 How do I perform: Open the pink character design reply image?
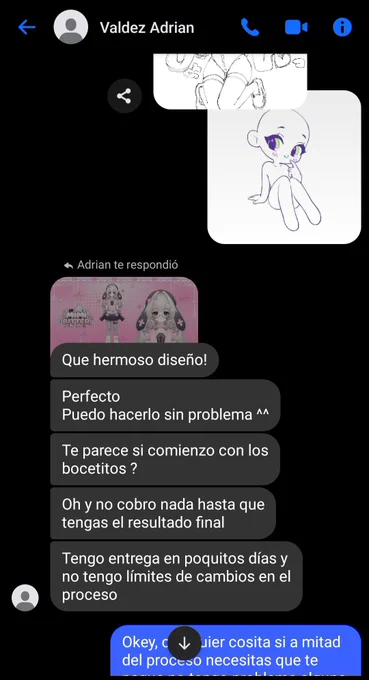click(x=124, y=311)
